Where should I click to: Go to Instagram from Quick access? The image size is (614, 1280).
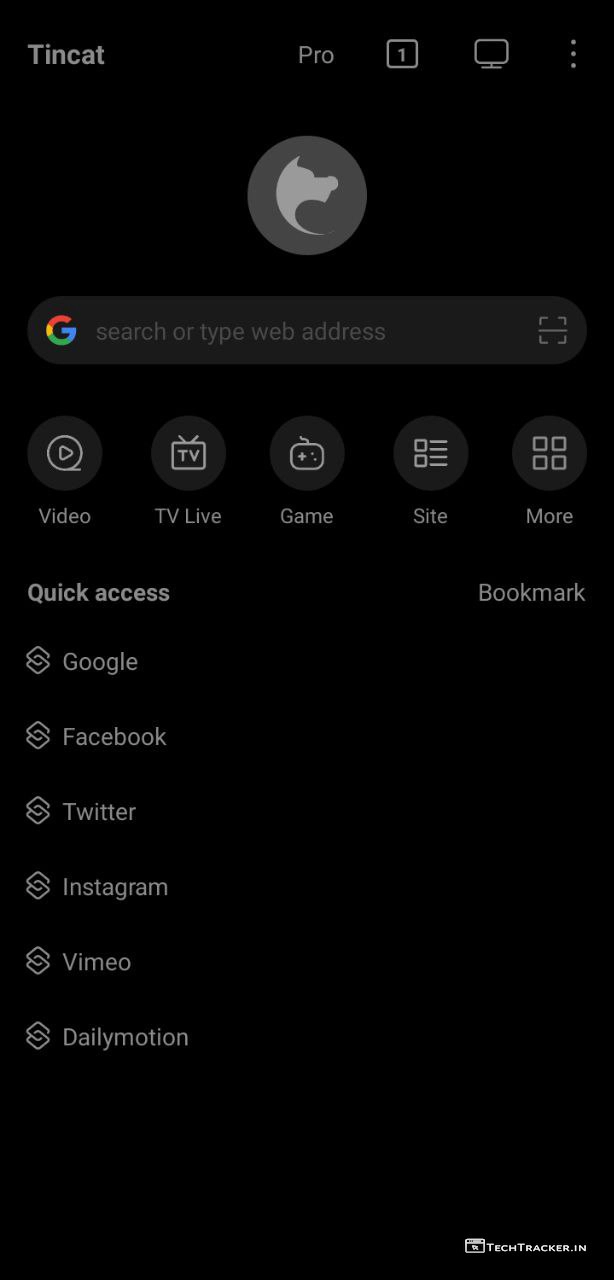tap(115, 887)
